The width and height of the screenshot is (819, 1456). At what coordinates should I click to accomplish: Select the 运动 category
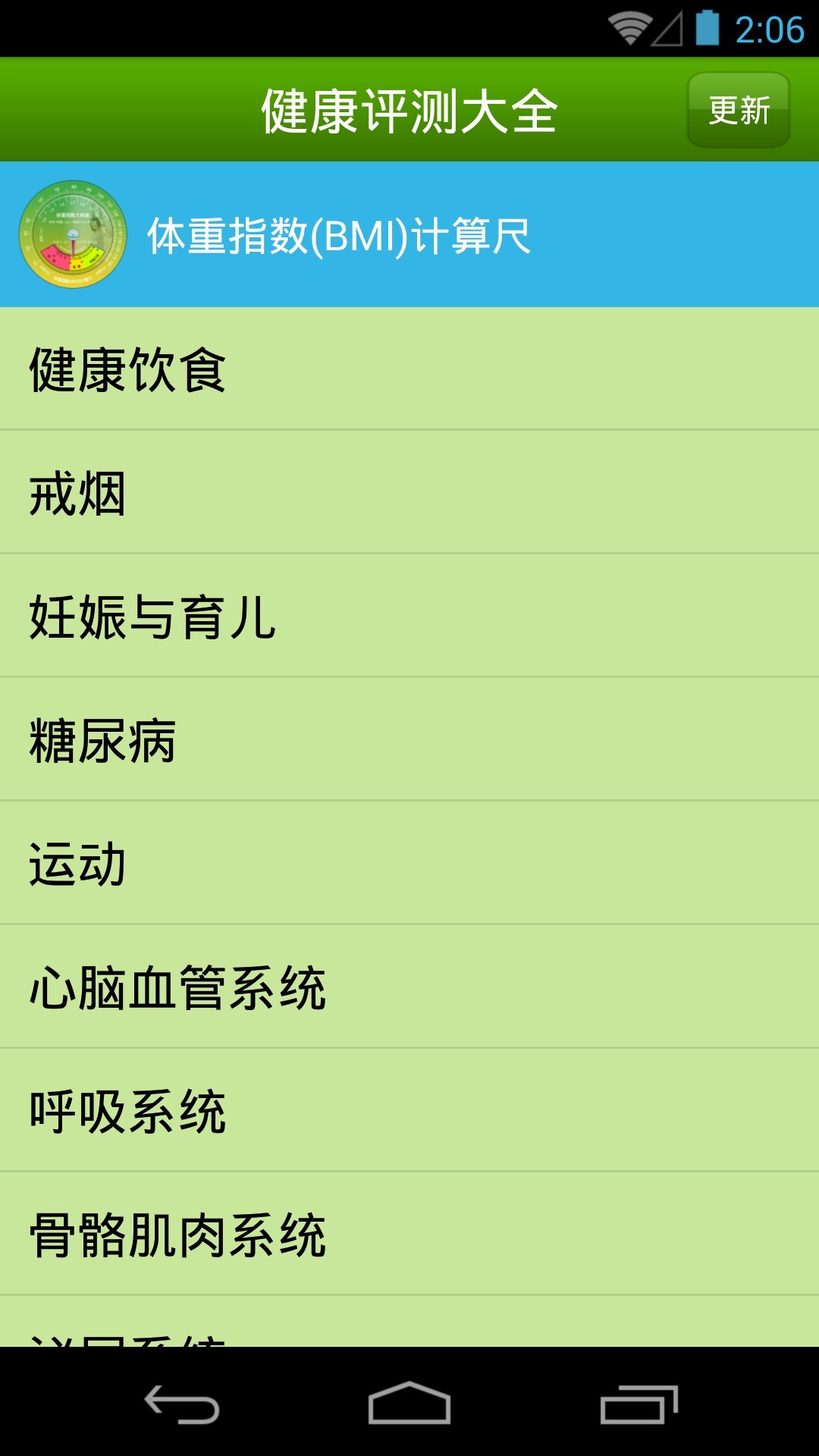click(409, 864)
